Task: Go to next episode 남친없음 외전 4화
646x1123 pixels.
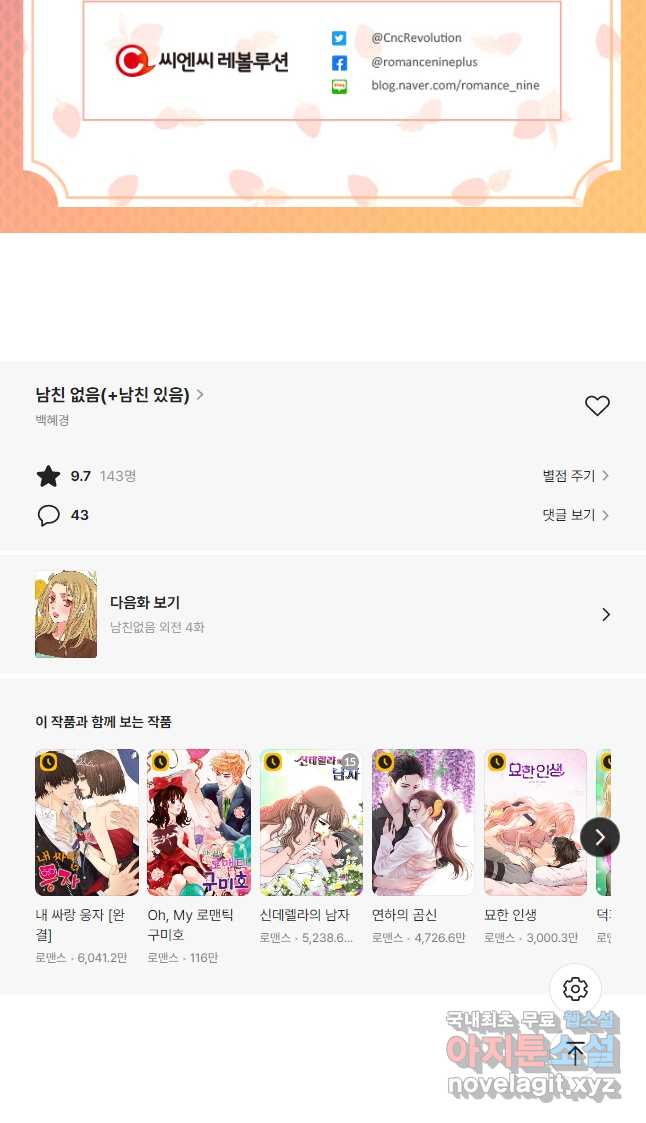Action: (322, 614)
